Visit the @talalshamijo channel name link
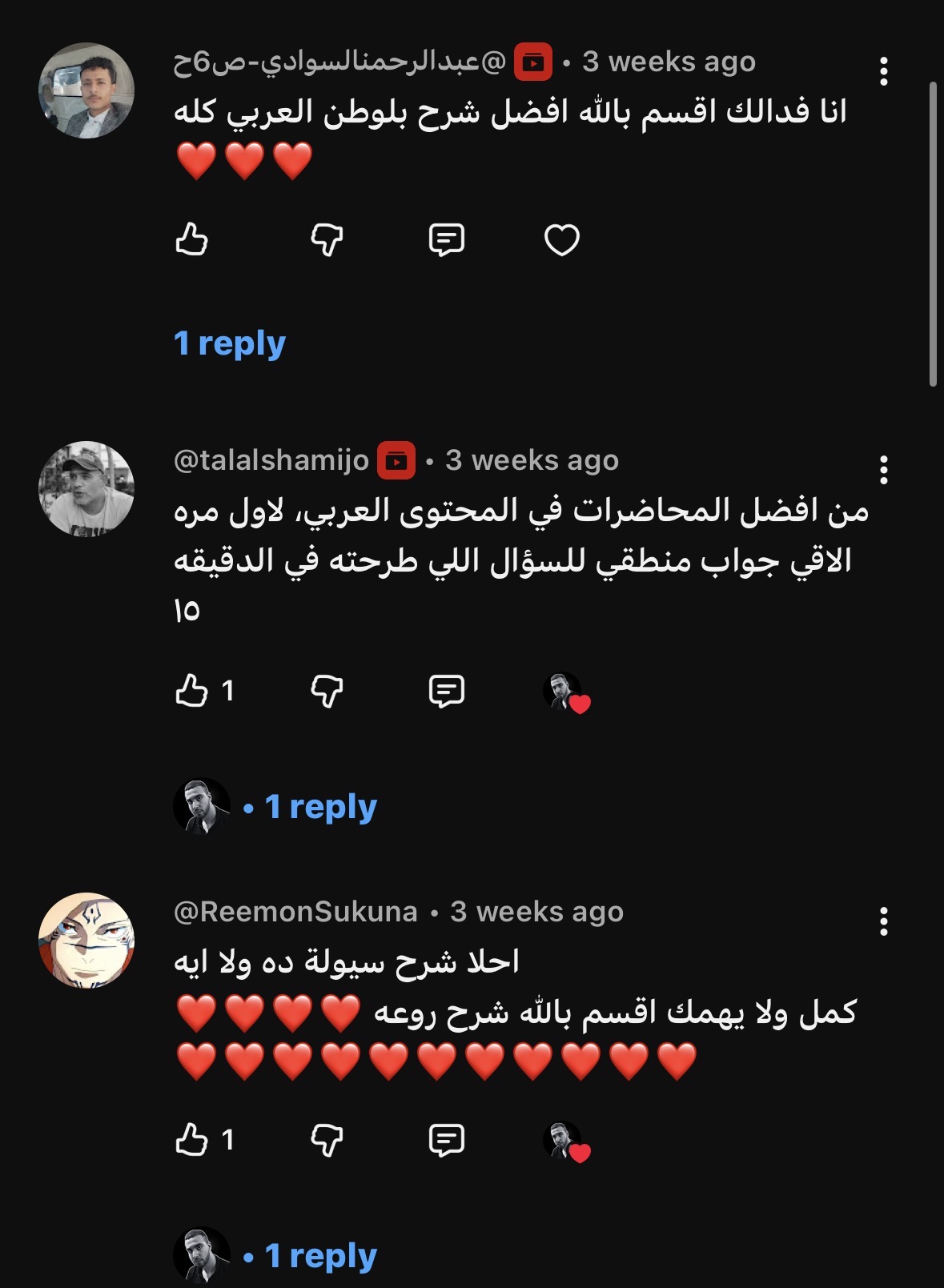 [x=271, y=461]
